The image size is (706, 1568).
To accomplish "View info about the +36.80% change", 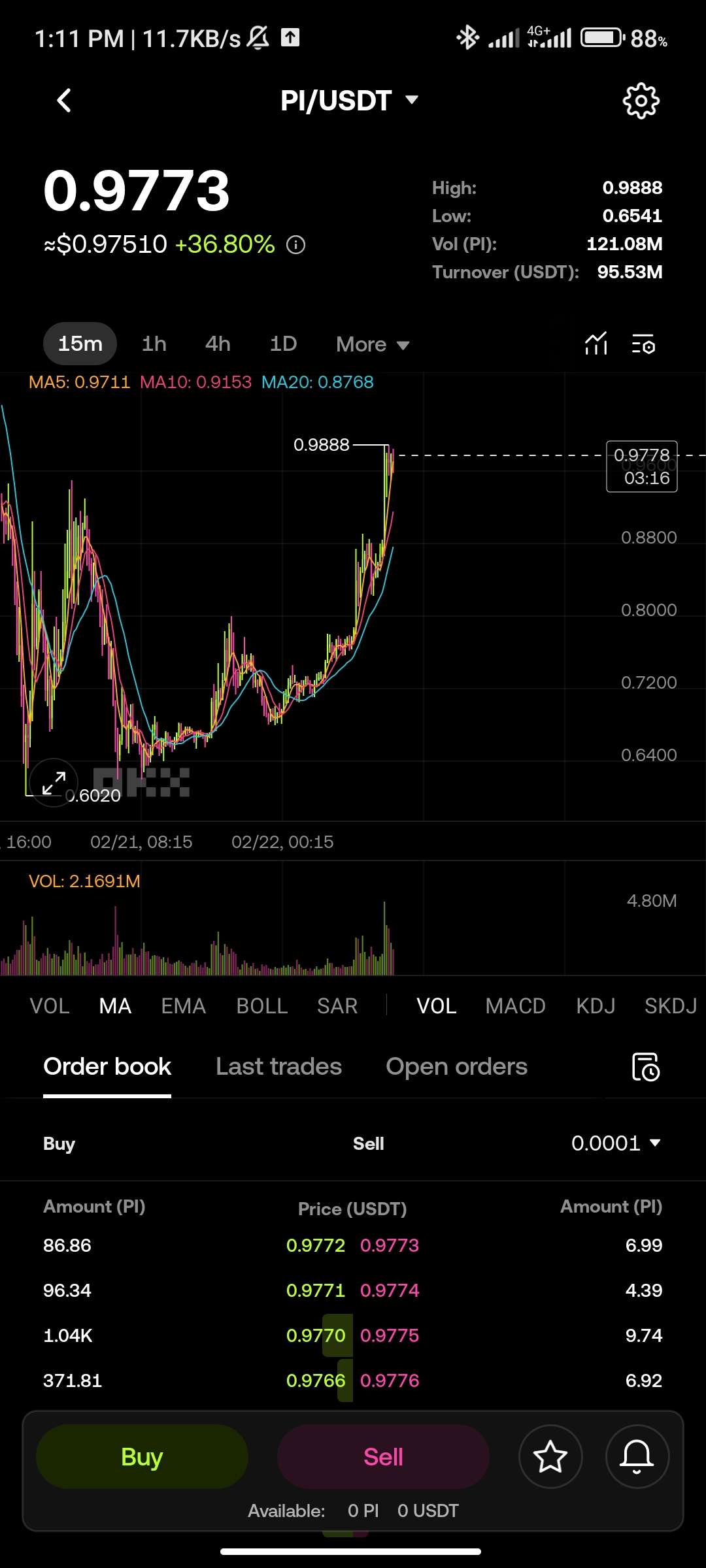I will [296, 245].
